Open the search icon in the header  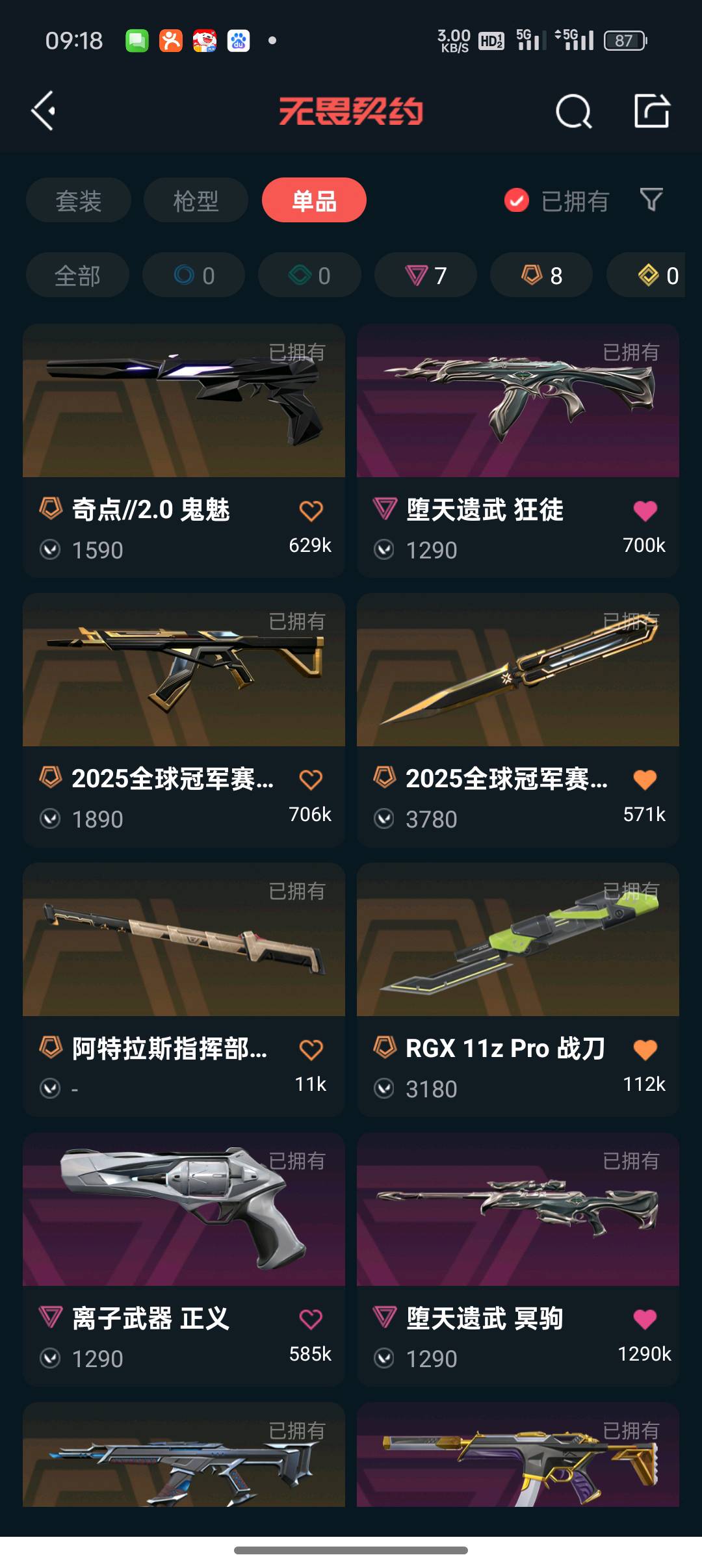pyautogui.click(x=573, y=112)
